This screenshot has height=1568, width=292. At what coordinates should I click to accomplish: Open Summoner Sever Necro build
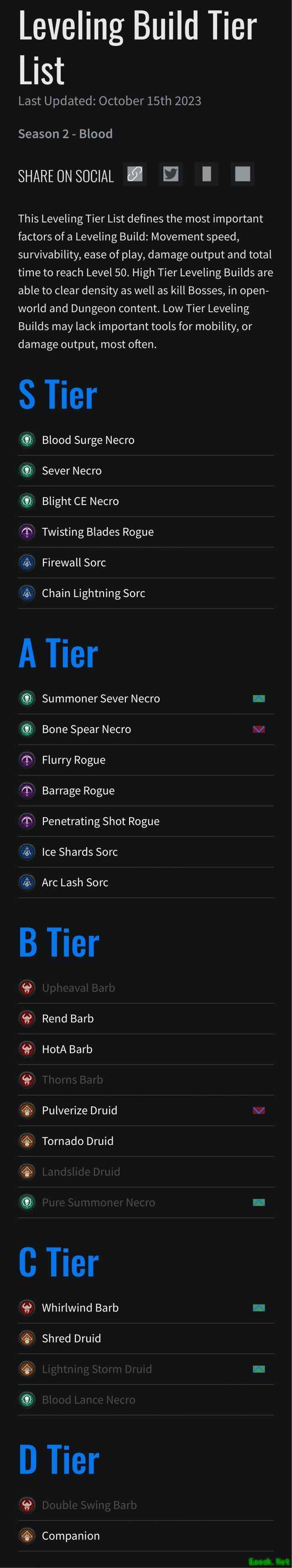pos(100,698)
